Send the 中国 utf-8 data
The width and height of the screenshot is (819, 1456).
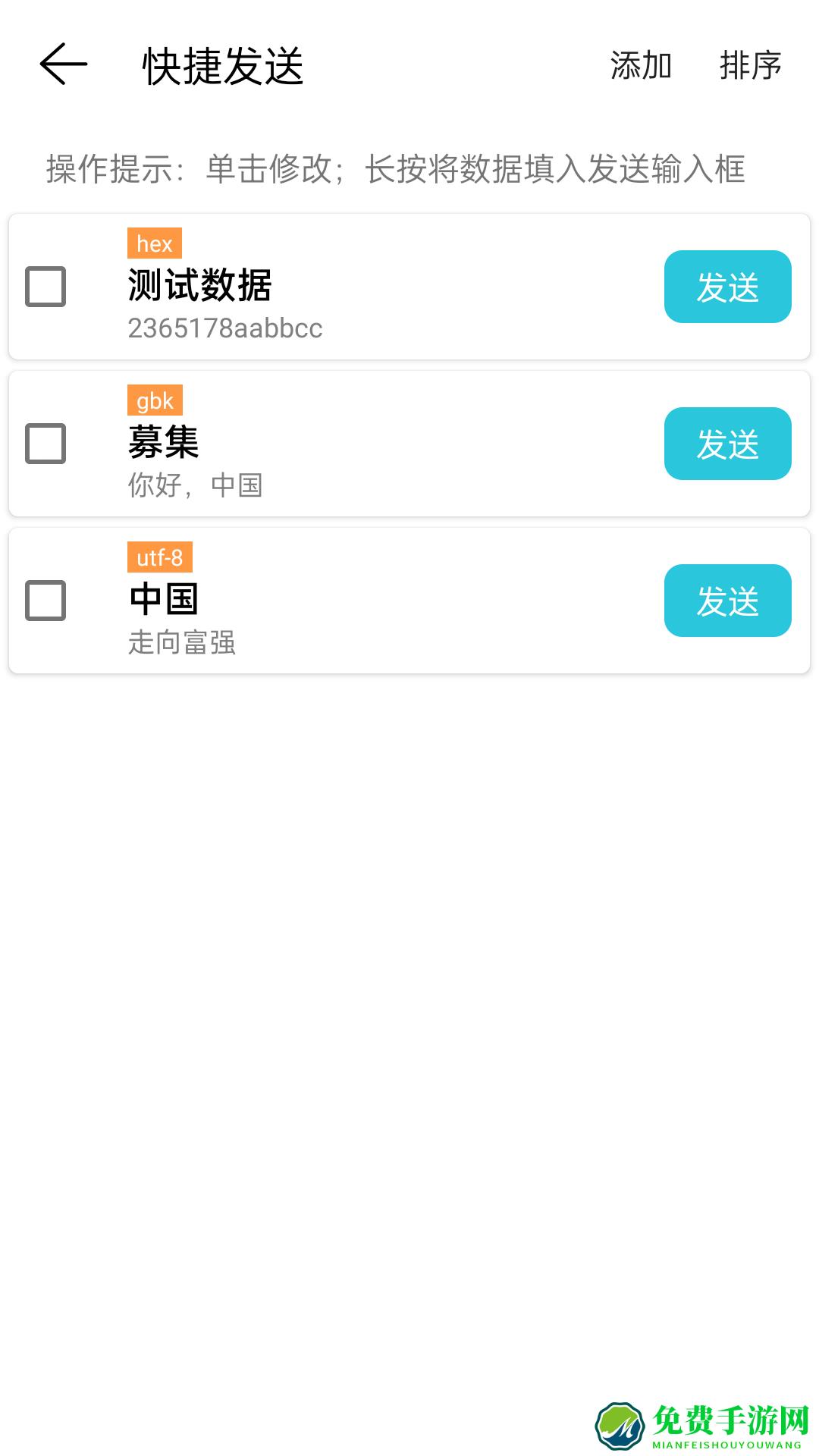coord(726,601)
